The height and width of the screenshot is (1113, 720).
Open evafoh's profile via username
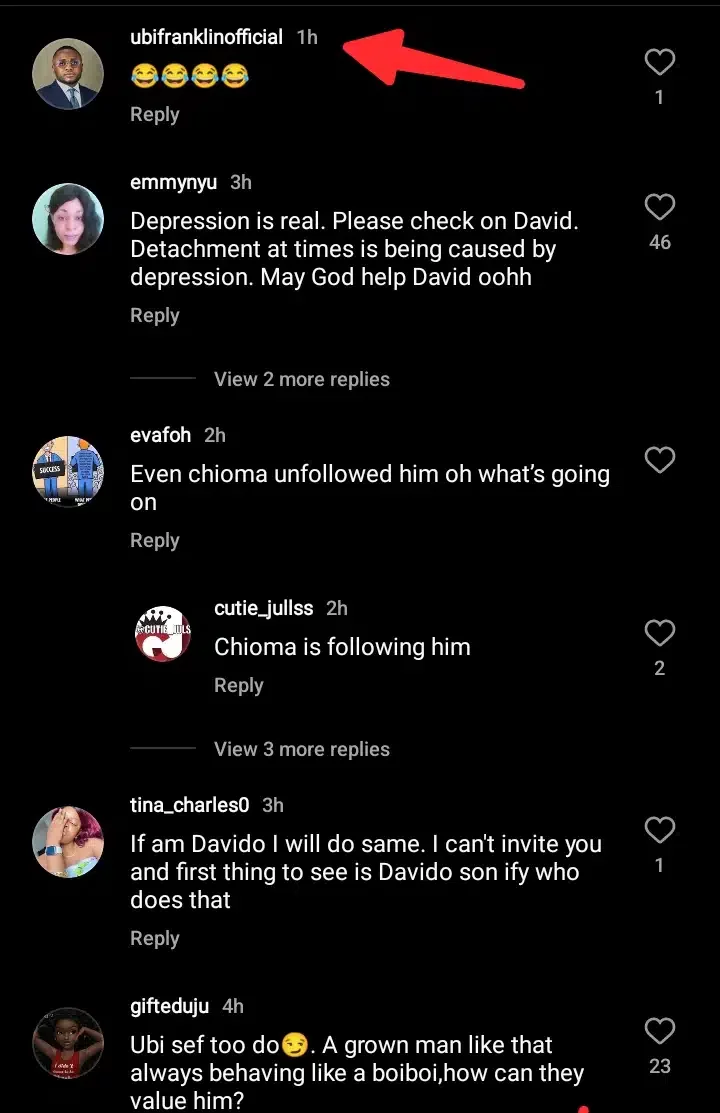point(160,435)
